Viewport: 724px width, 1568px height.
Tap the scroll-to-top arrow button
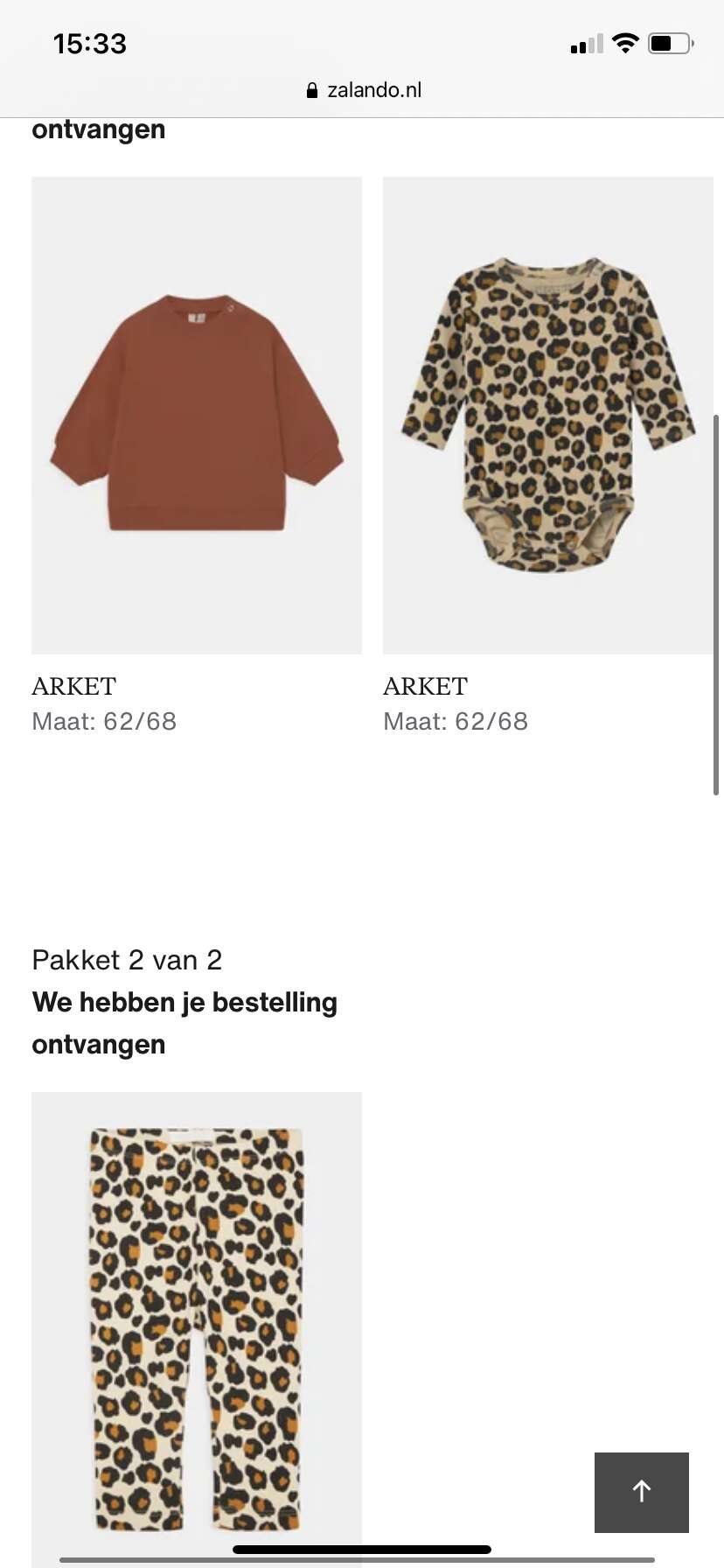pyautogui.click(x=642, y=1493)
